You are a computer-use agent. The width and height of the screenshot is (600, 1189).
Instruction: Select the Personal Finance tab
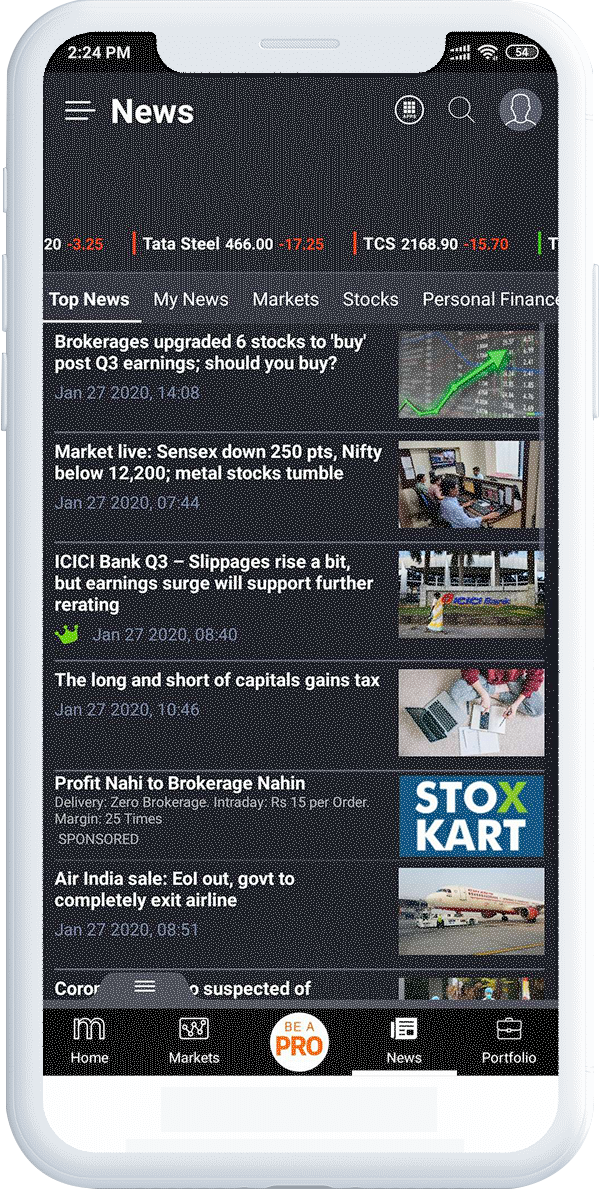pos(490,299)
